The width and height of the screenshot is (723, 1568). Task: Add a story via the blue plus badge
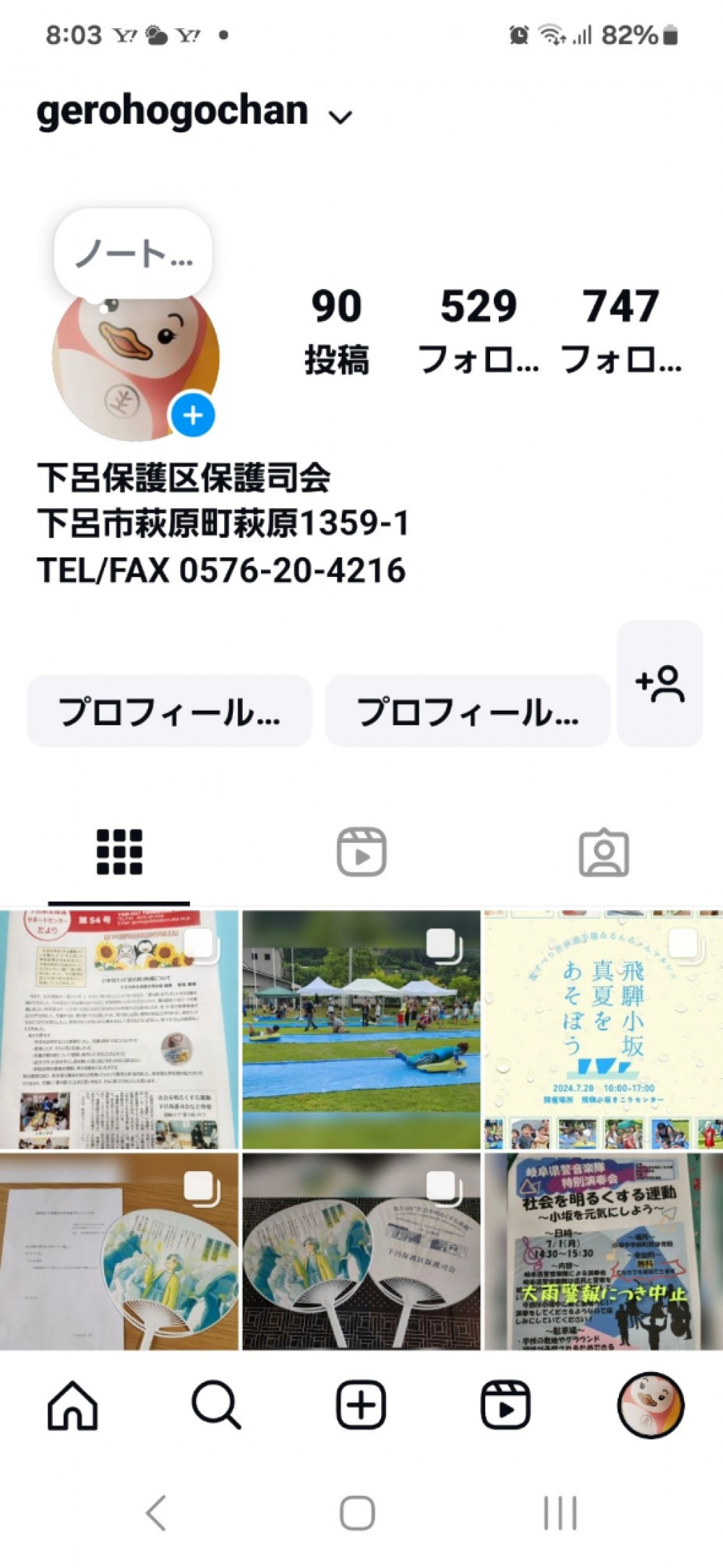tap(192, 416)
